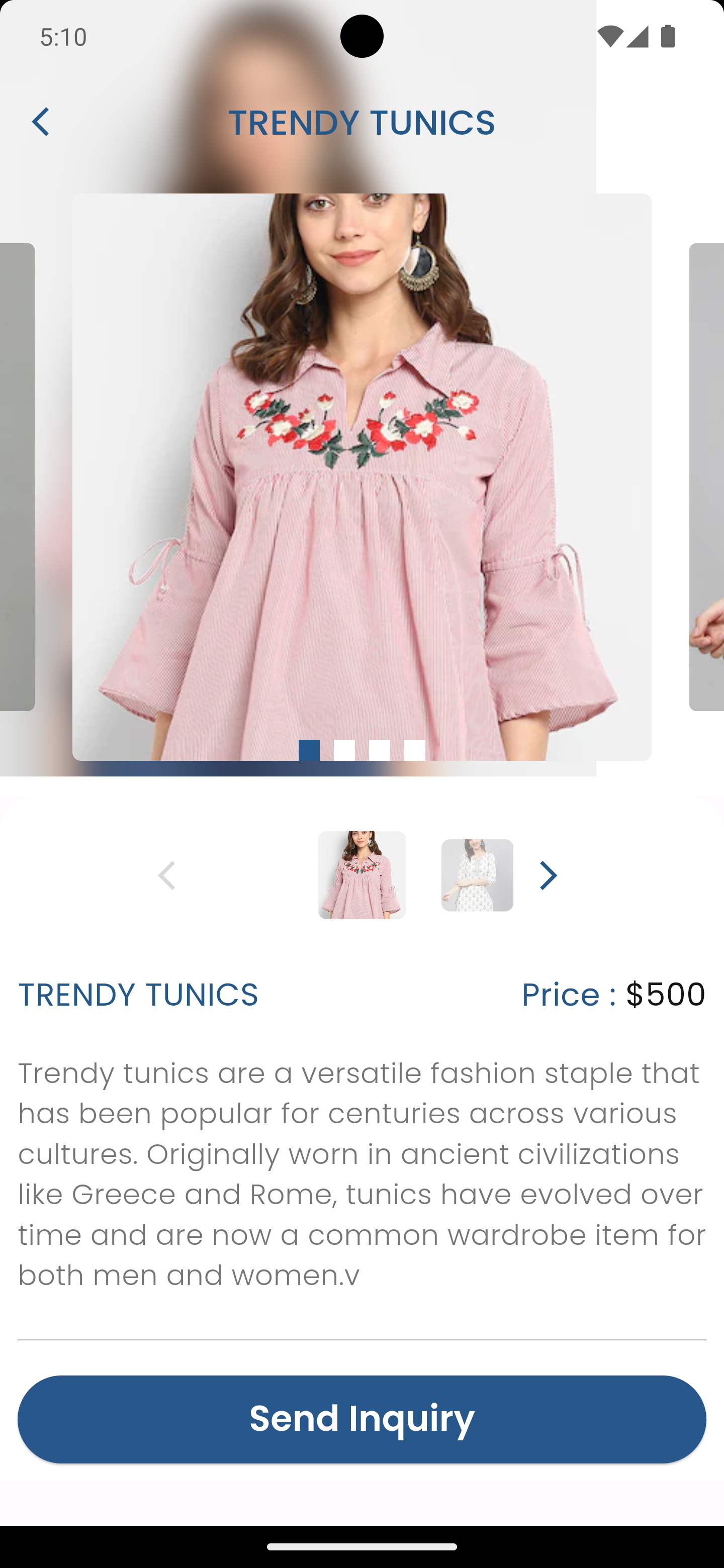Show next thumbnails with right chevron
This screenshot has height=1568, width=724.
tap(548, 875)
